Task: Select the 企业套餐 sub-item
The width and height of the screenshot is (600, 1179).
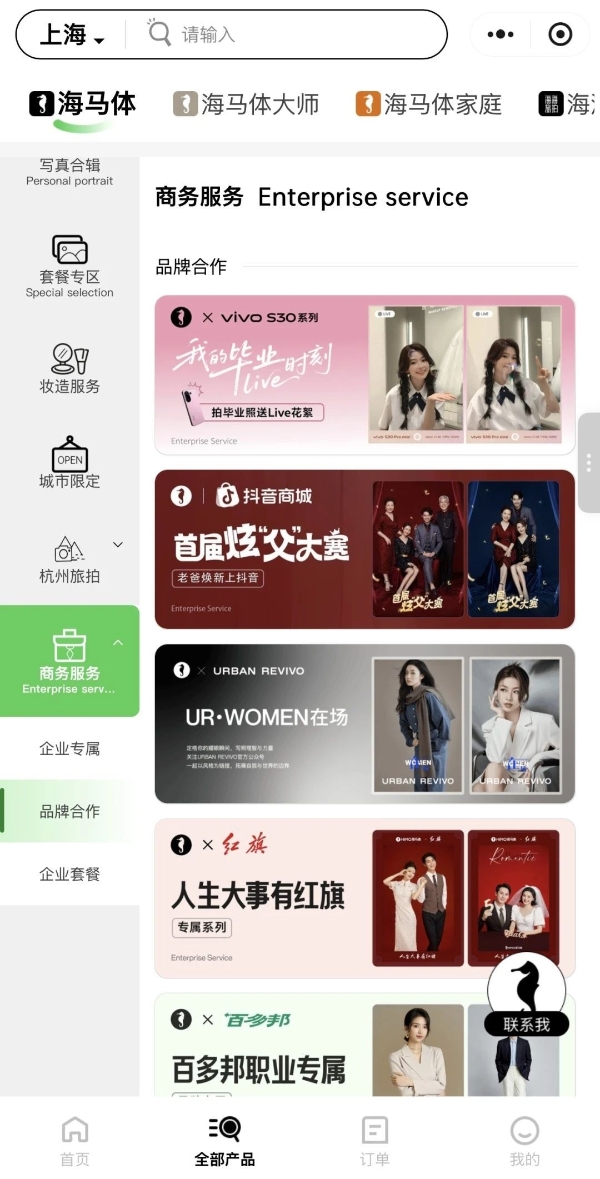Action: click(70, 874)
